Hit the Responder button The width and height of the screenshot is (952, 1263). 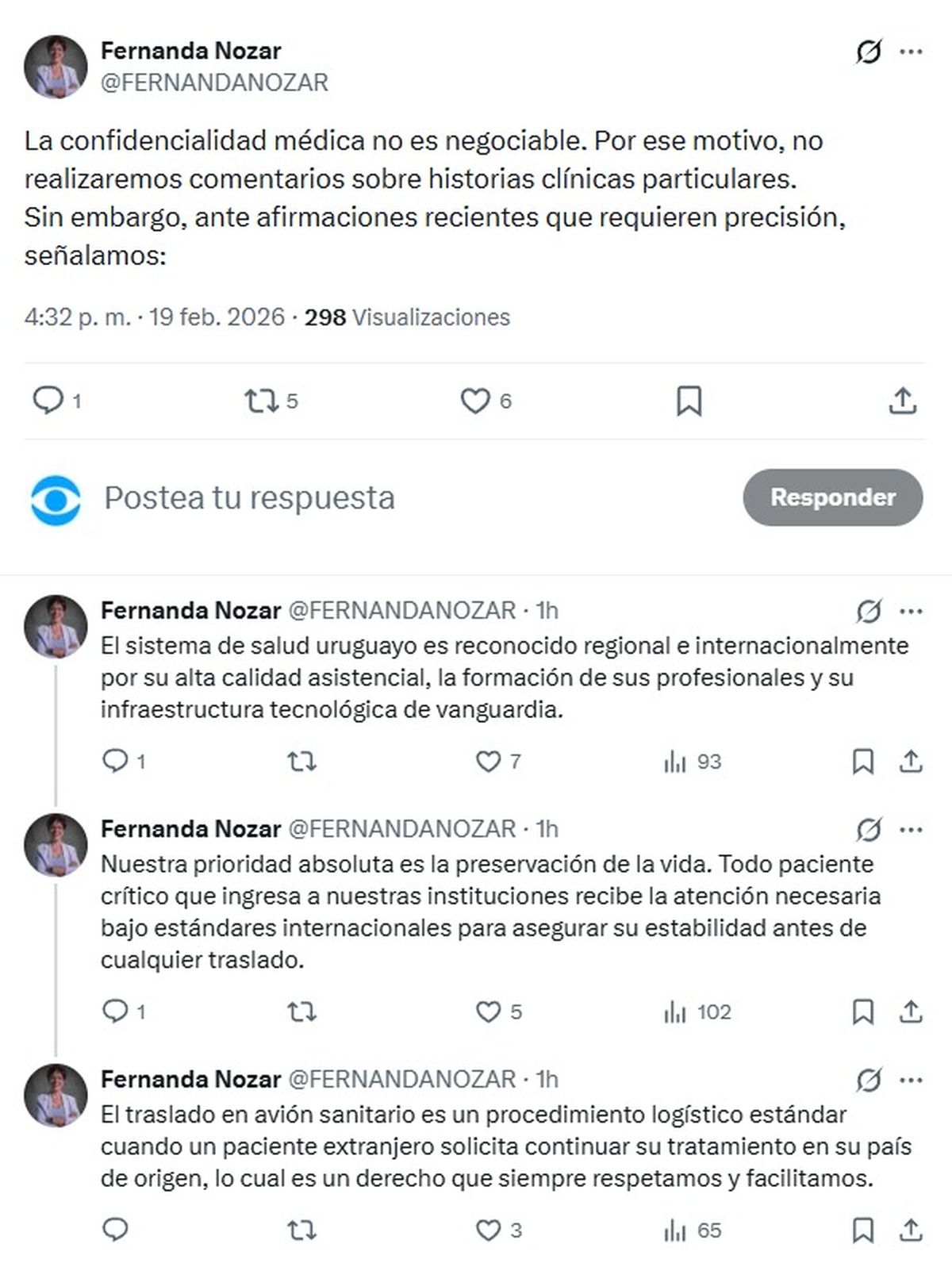pyautogui.click(x=832, y=497)
